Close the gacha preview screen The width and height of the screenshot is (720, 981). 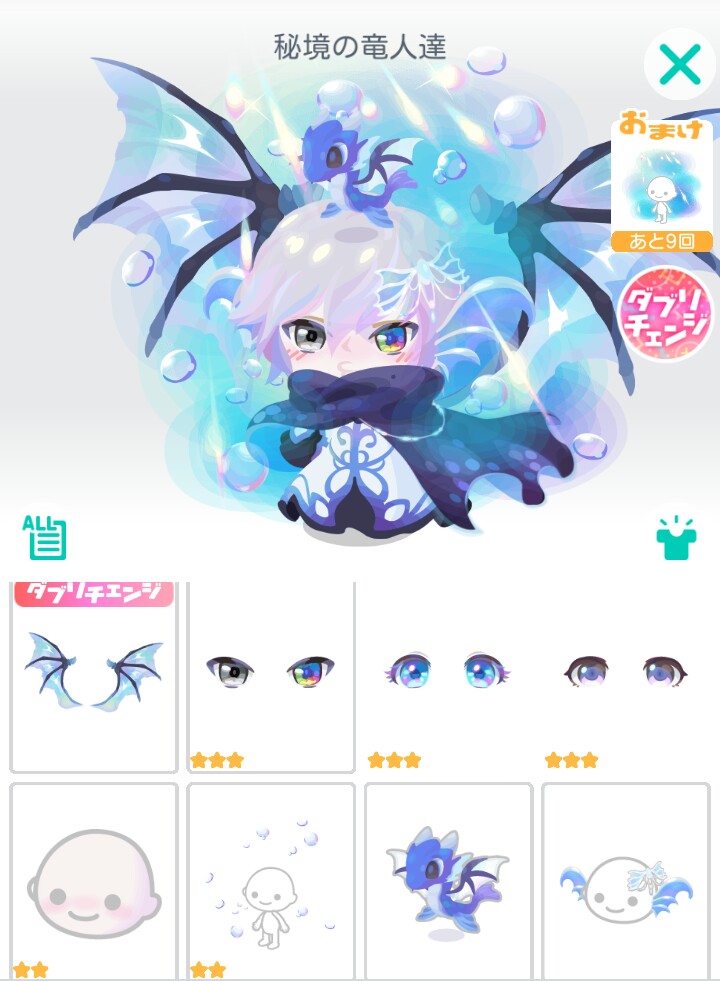[x=679, y=65]
